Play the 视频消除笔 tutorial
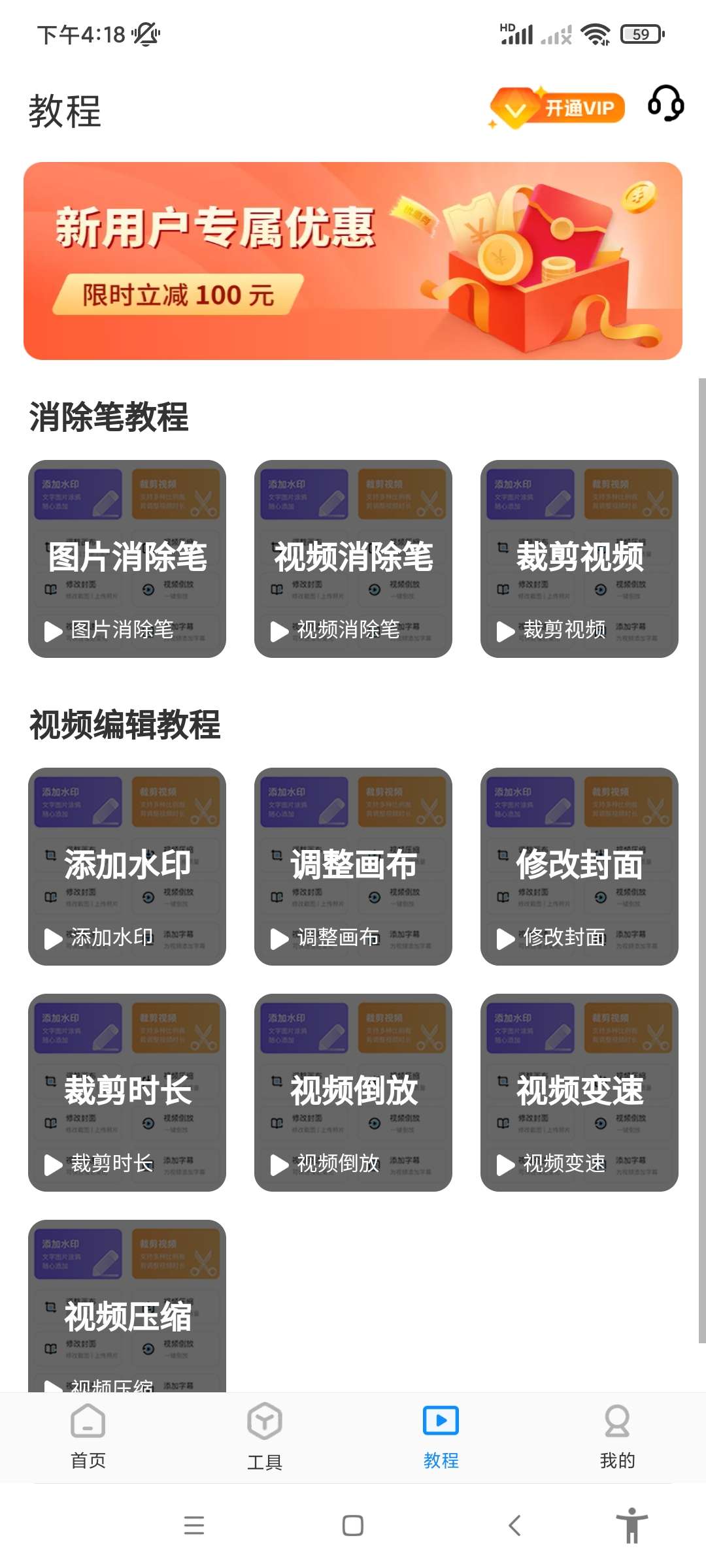 (x=353, y=559)
